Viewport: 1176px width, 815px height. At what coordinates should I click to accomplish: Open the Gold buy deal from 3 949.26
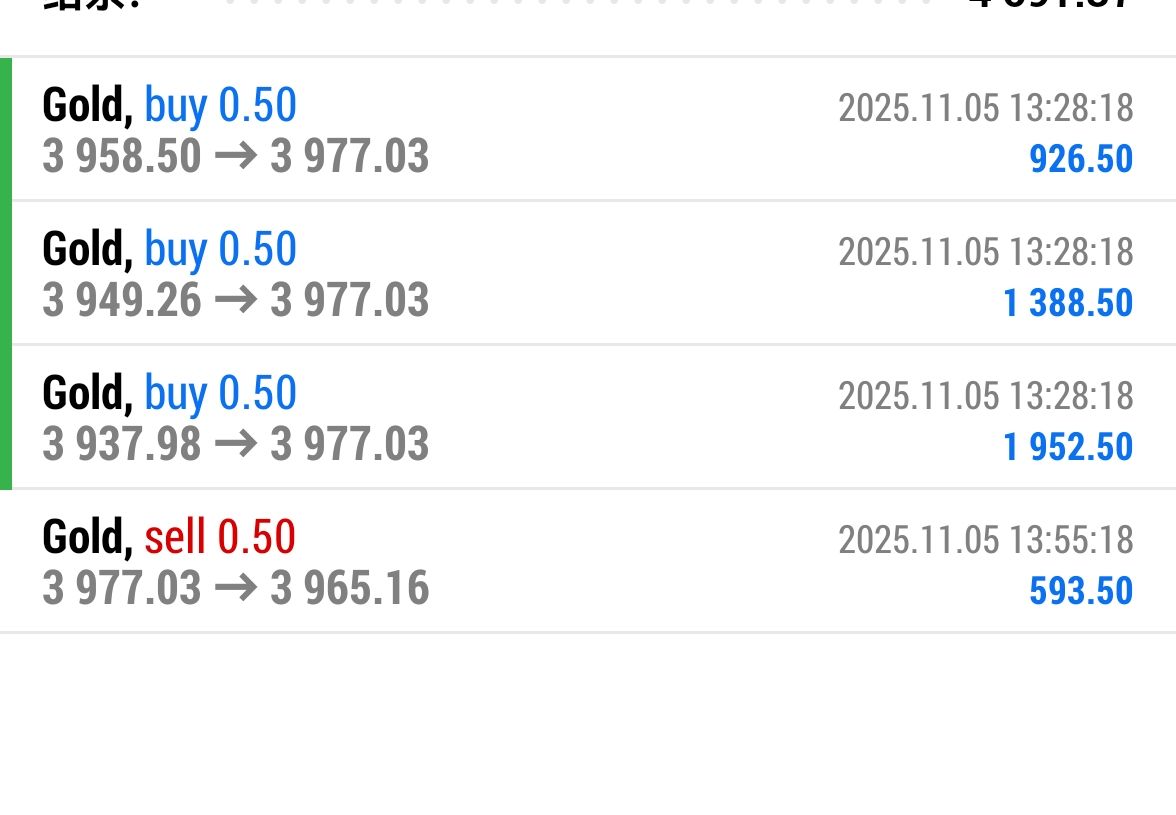click(x=588, y=274)
